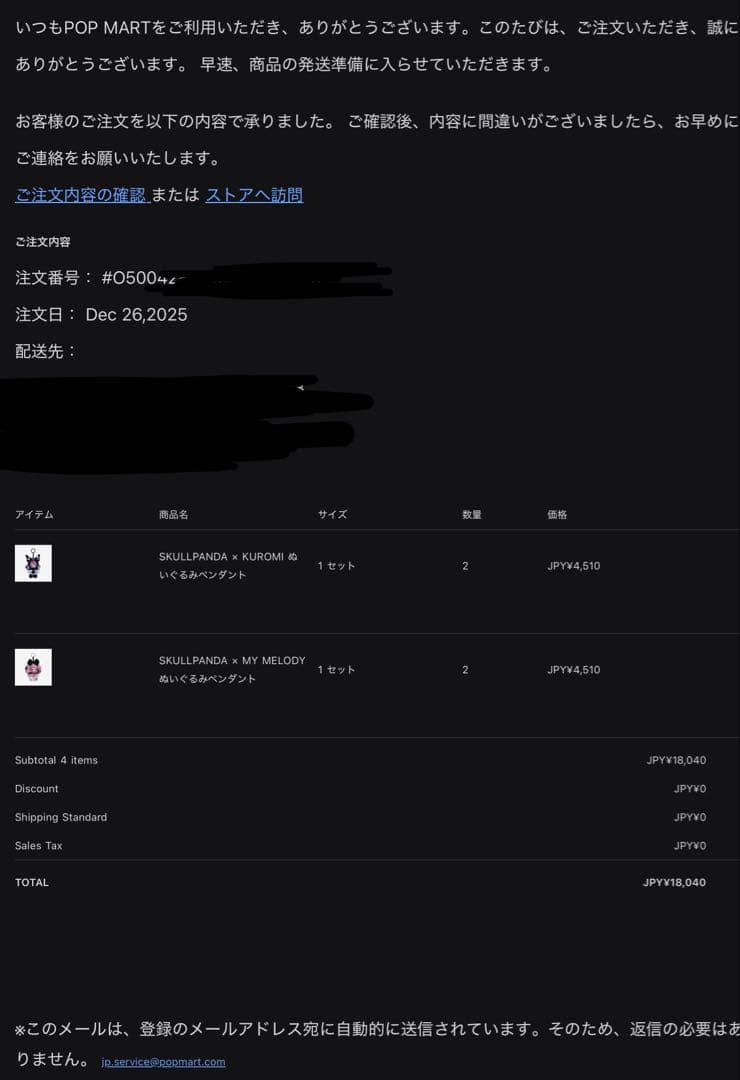
Task: Open the ご注文内容の確認 link
Action: pyautogui.click(x=80, y=195)
